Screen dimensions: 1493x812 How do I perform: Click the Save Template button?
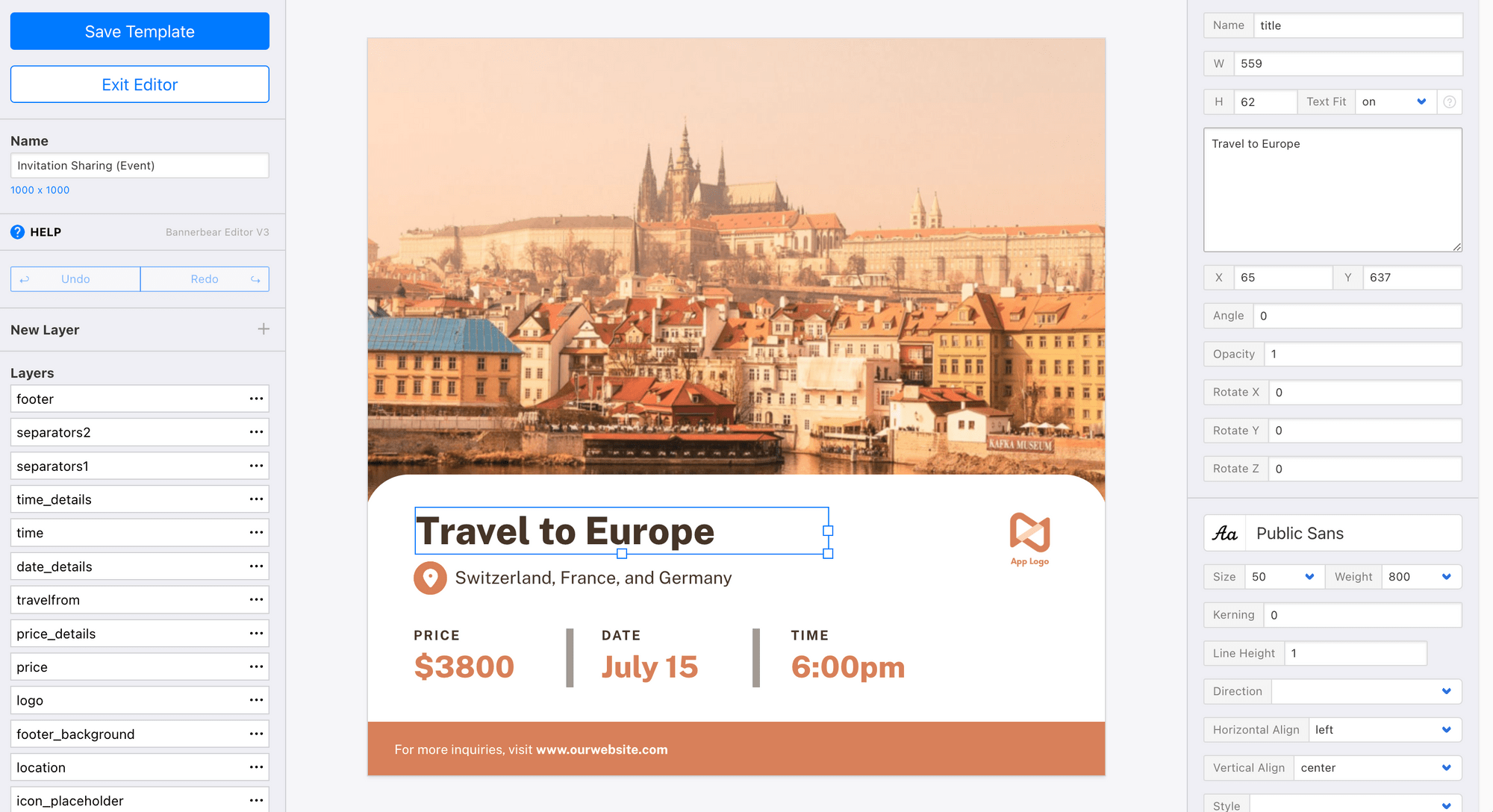coord(140,31)
